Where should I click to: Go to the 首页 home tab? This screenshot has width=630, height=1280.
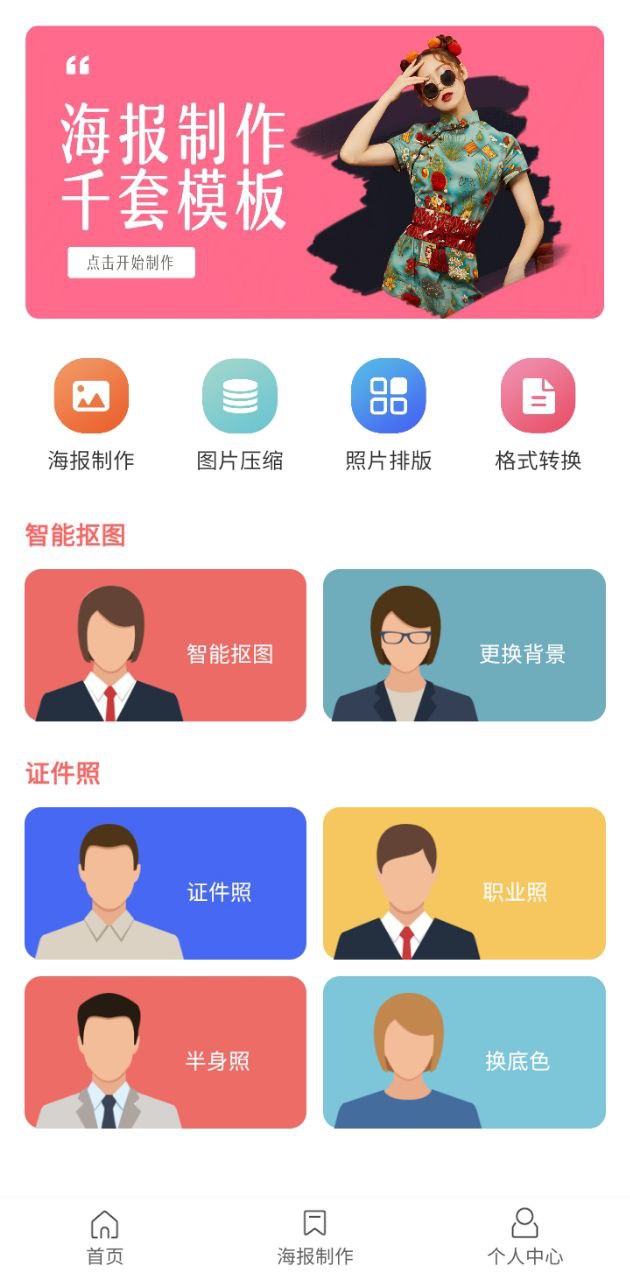coord(105,1237)
